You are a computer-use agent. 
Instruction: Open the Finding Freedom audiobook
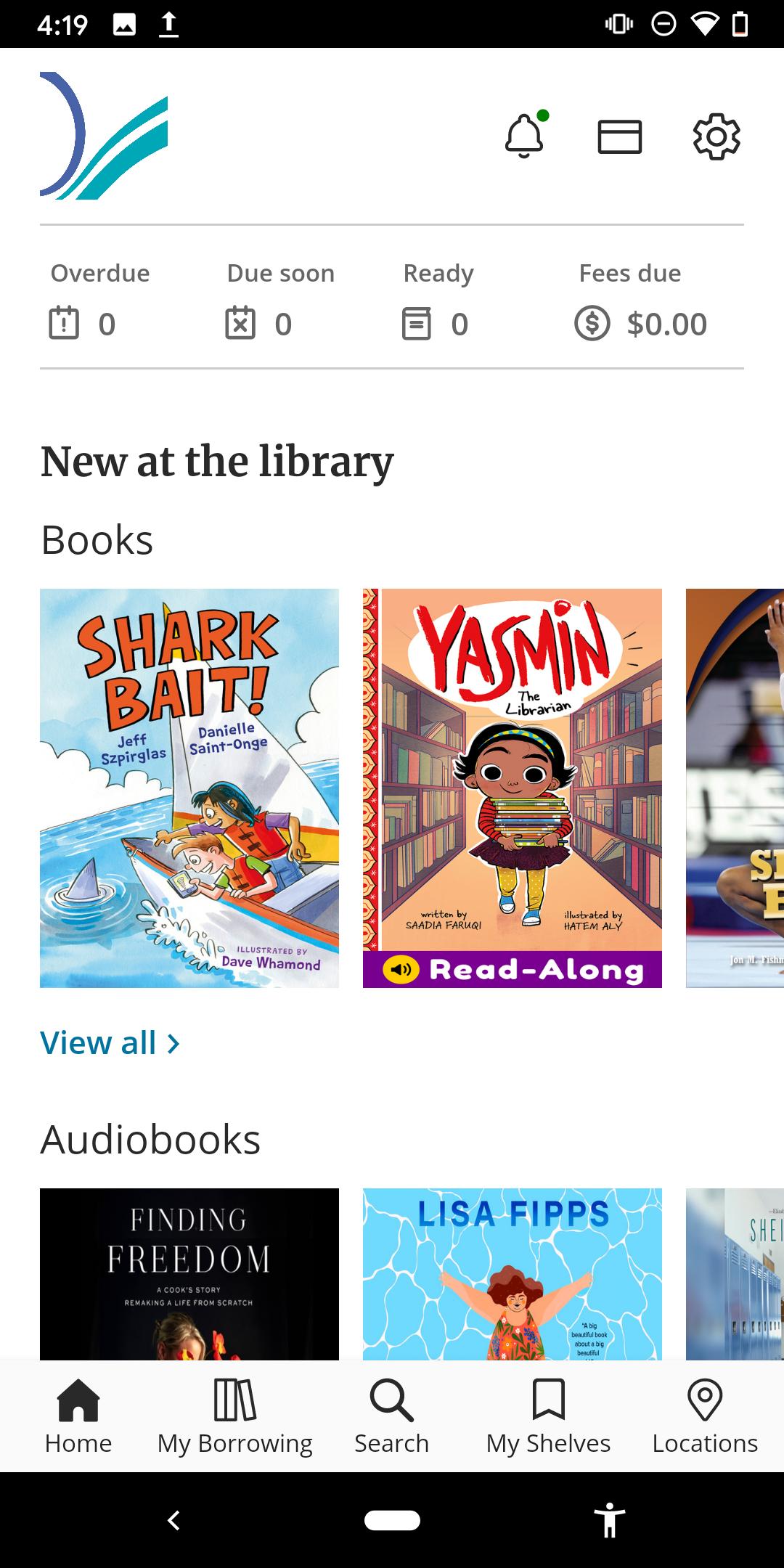tap(189, 1274)
